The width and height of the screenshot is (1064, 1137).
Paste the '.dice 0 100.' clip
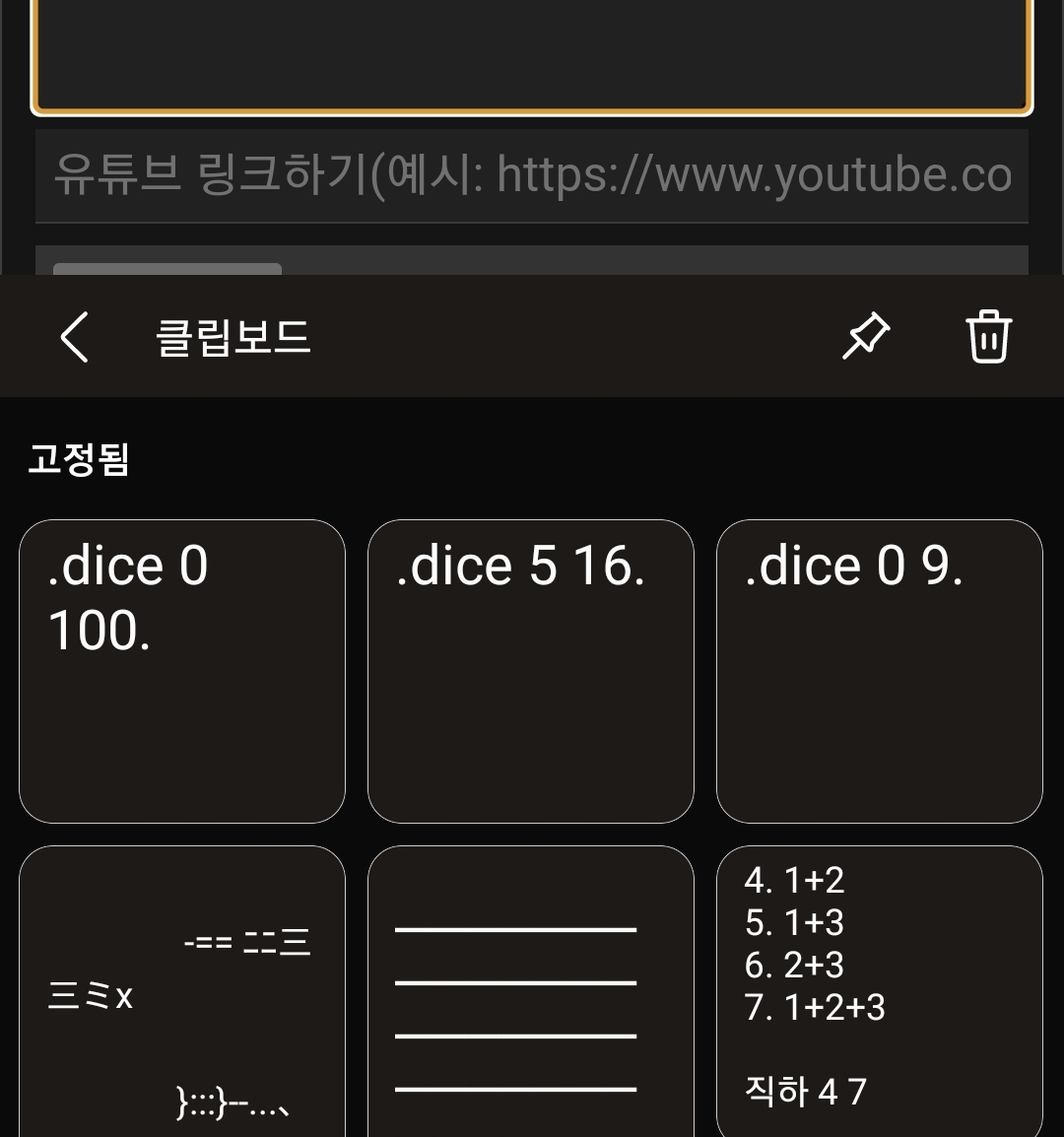pos(182,670)
